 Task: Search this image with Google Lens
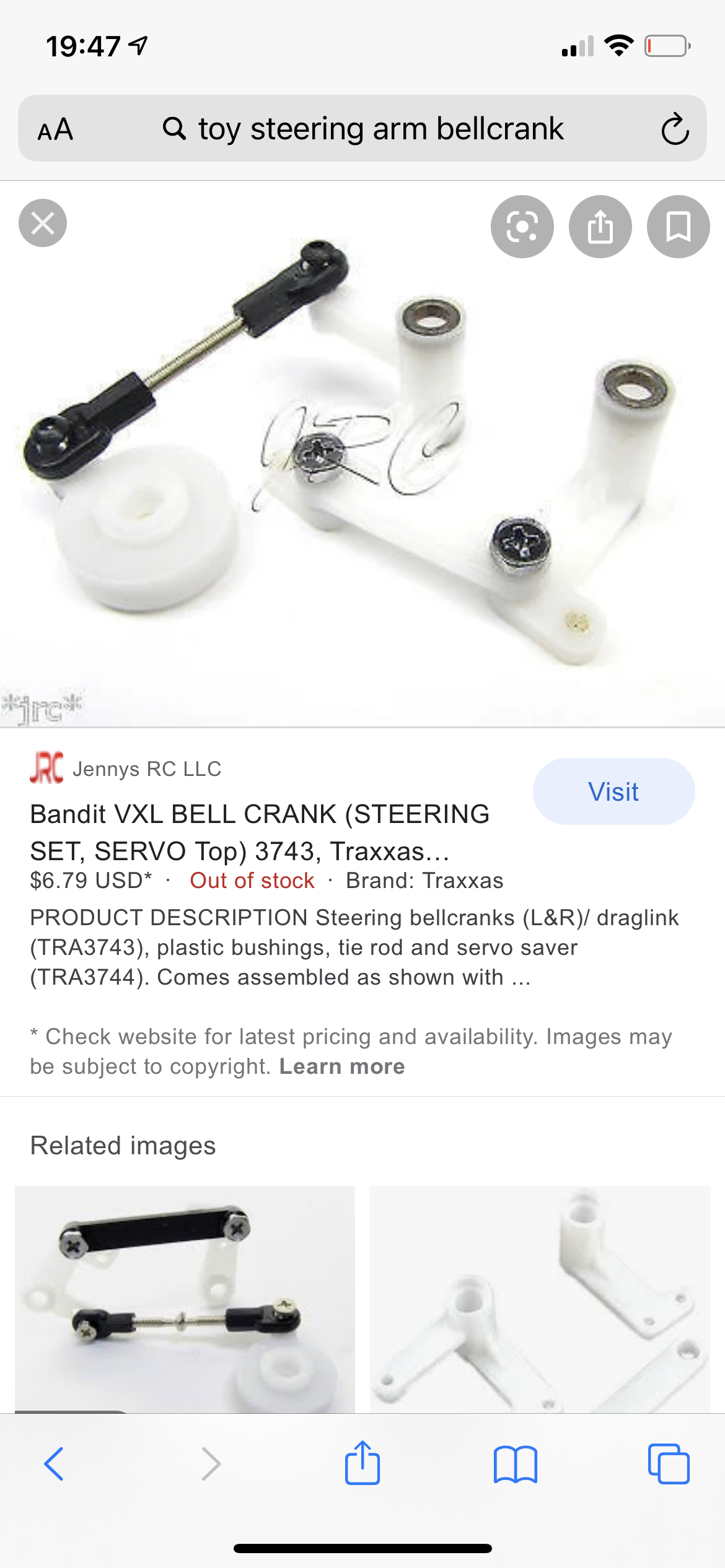point(522,227)
